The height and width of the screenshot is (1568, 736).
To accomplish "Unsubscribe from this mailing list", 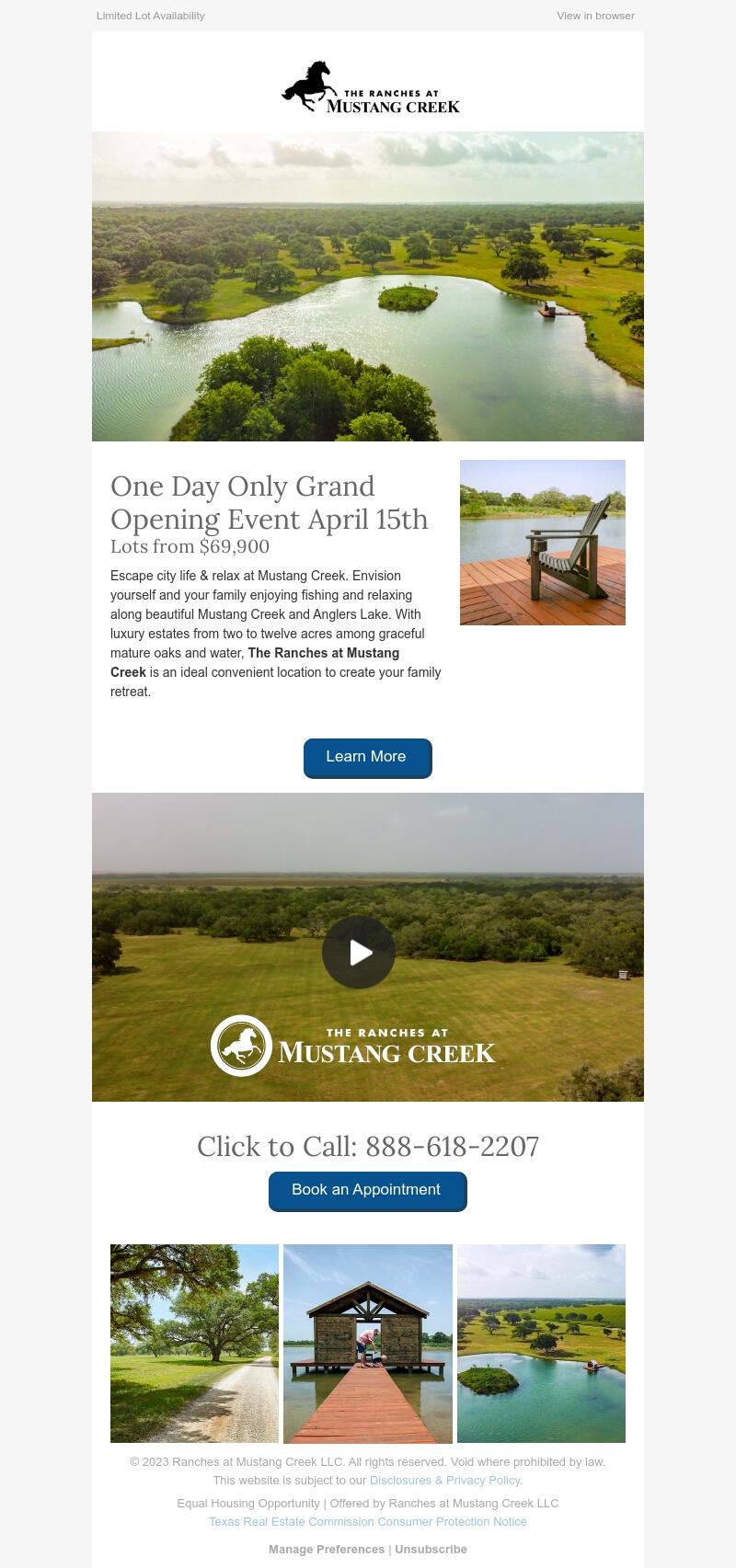I will pyautogui.click(x=431, y=1549).
